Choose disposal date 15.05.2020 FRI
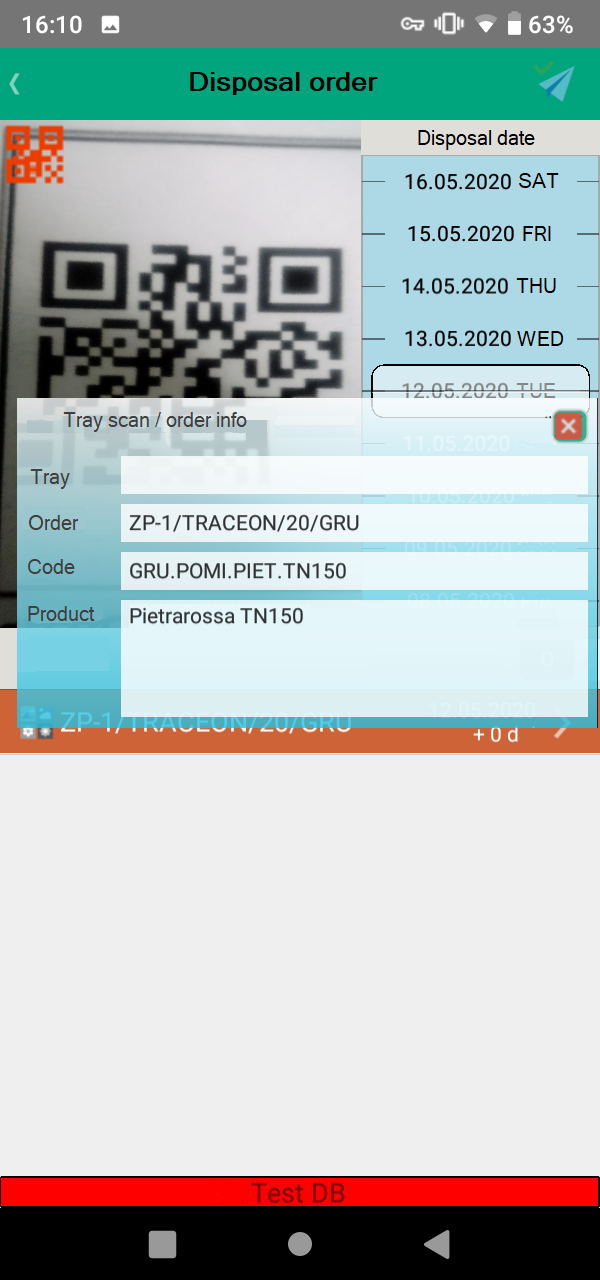The image size is (600, 1280). 481,234
